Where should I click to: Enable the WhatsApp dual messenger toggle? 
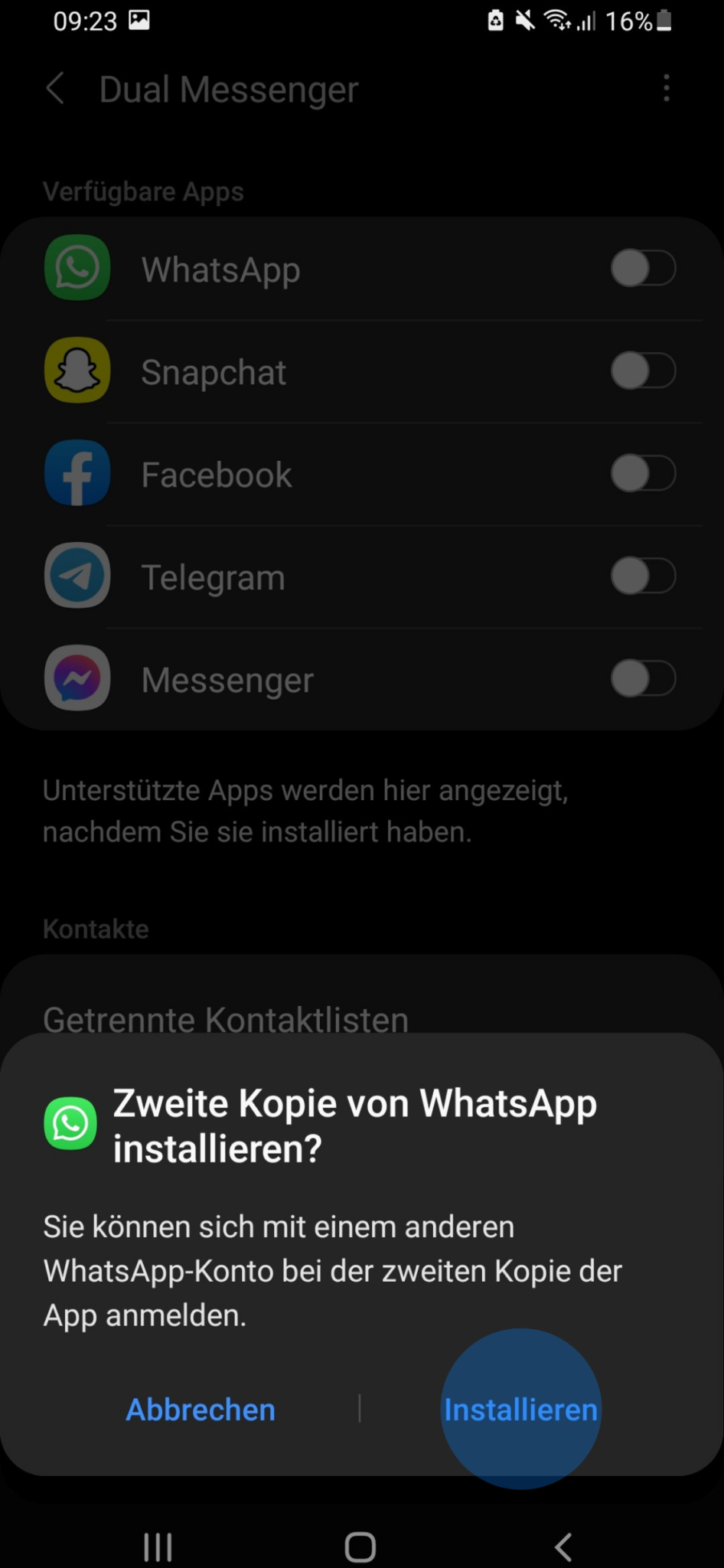tap(643, 268)
